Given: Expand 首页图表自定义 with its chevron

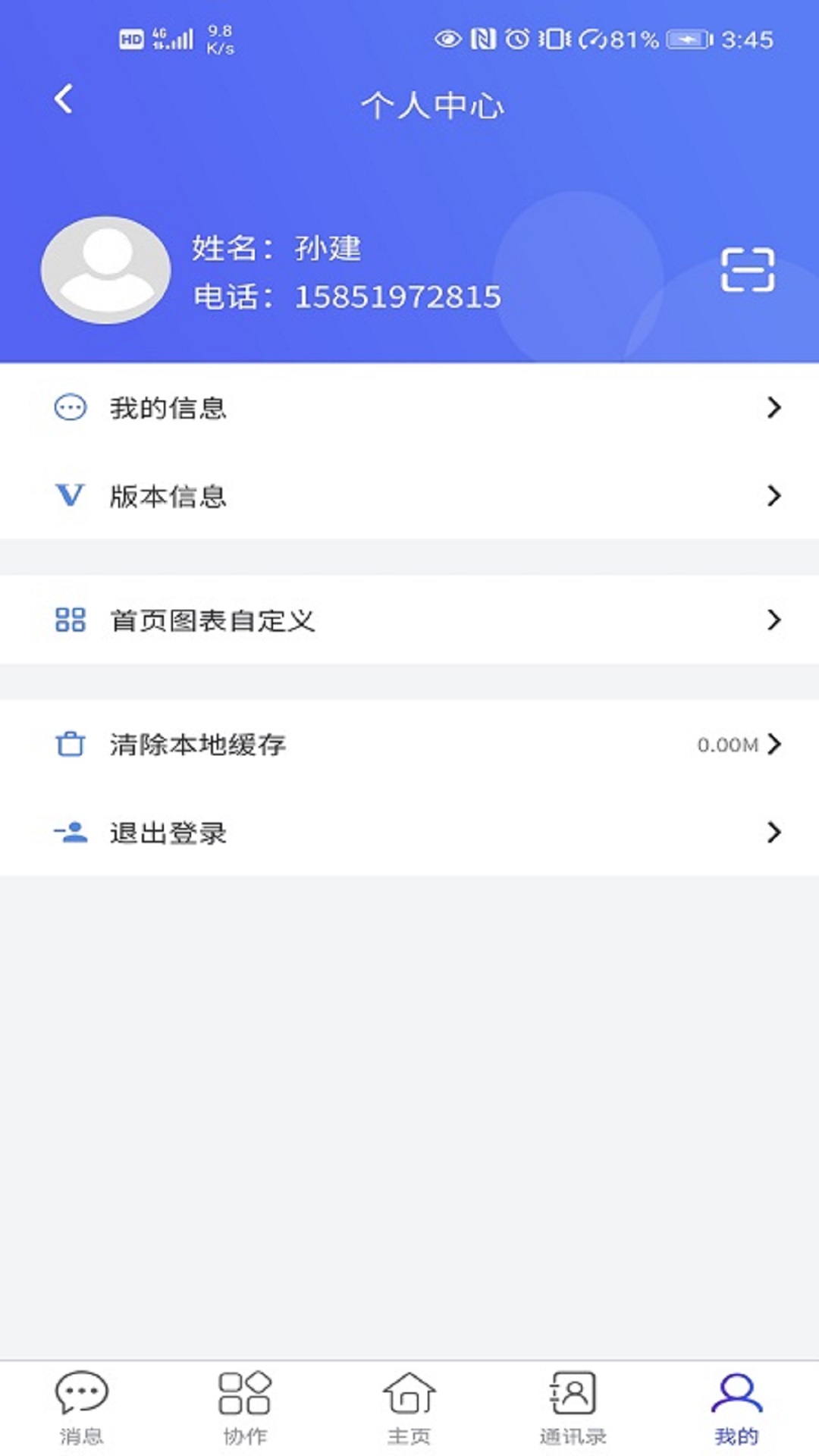Looking at the screenshot, I should [x=774, y=620].
